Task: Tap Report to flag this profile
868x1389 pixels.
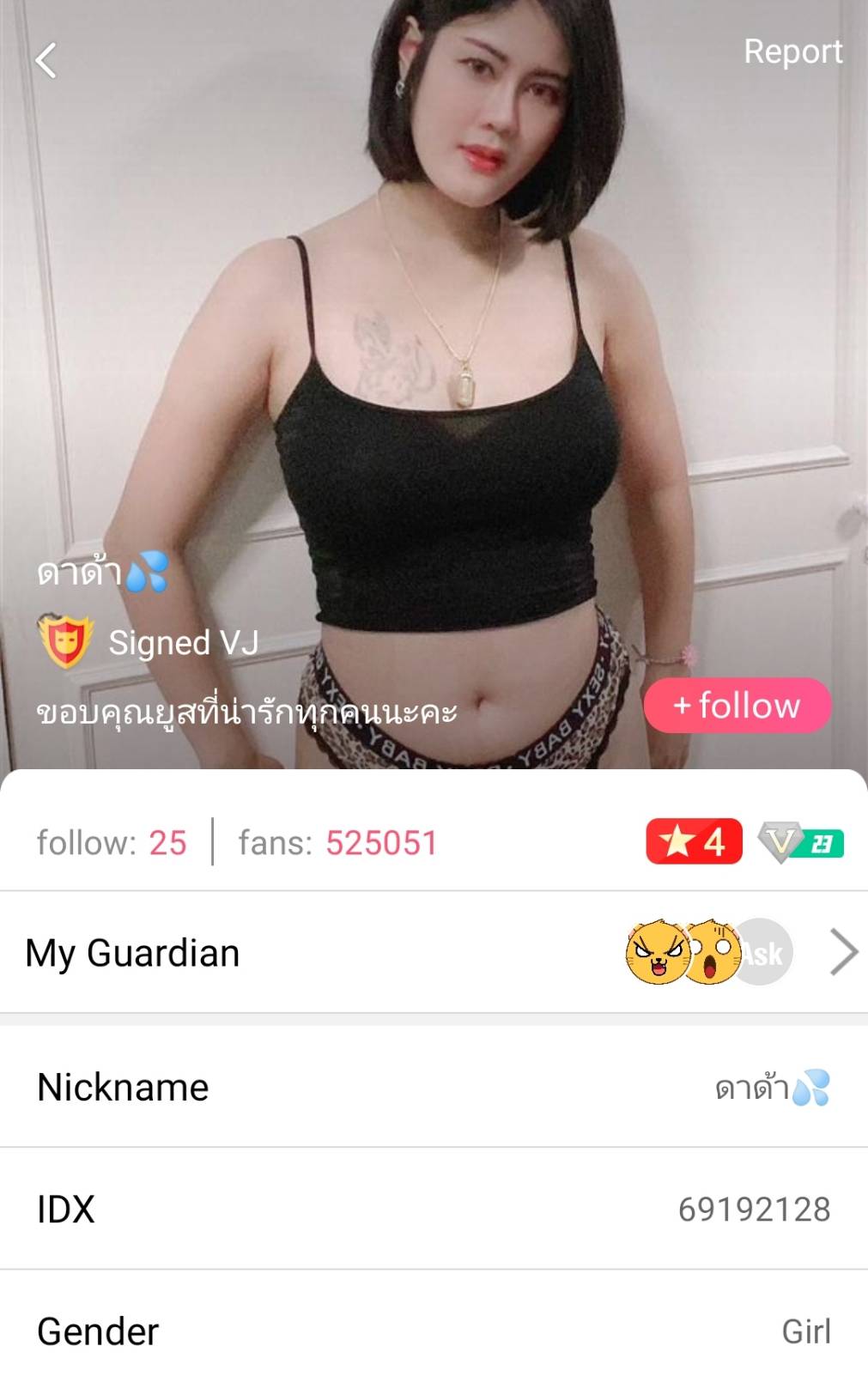Action: [792, 52]
